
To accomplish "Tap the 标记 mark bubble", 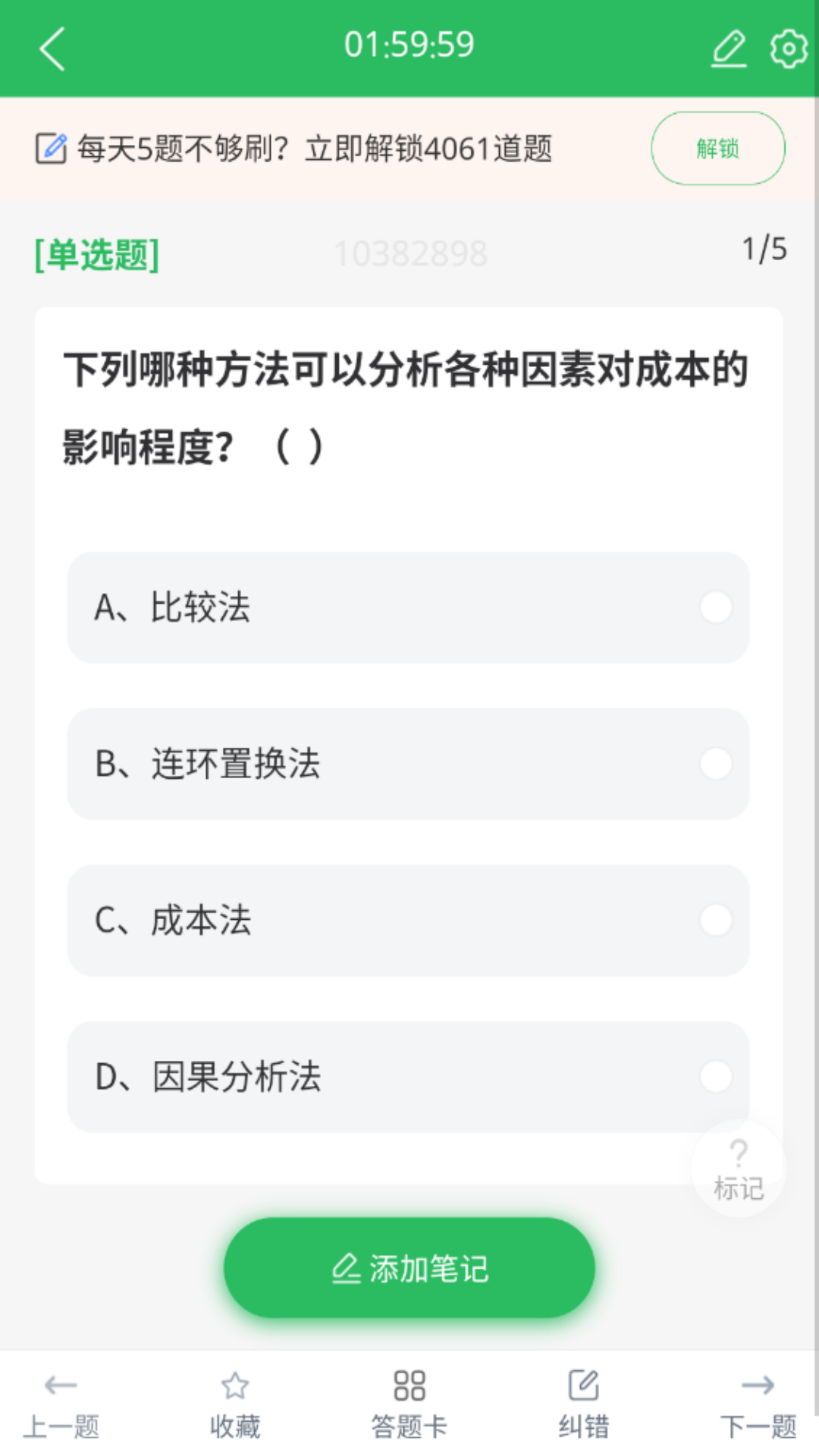I will point(736,1168).
